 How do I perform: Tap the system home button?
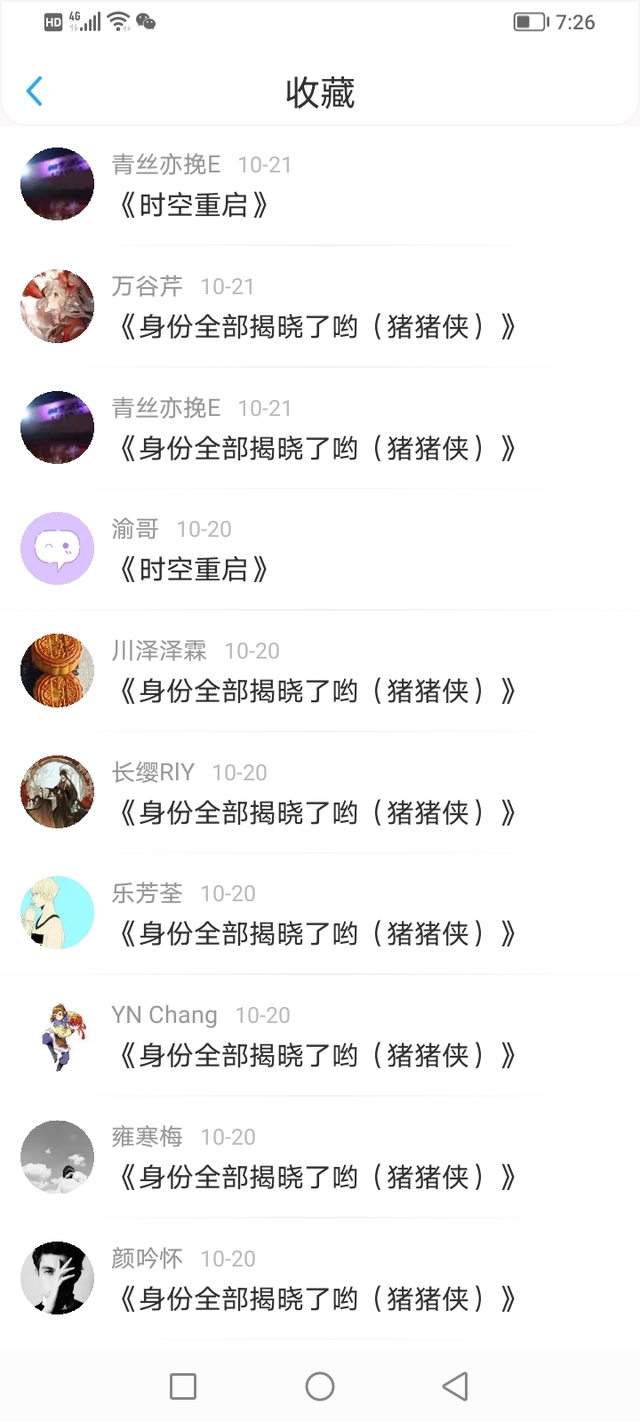click(320, 1386)
